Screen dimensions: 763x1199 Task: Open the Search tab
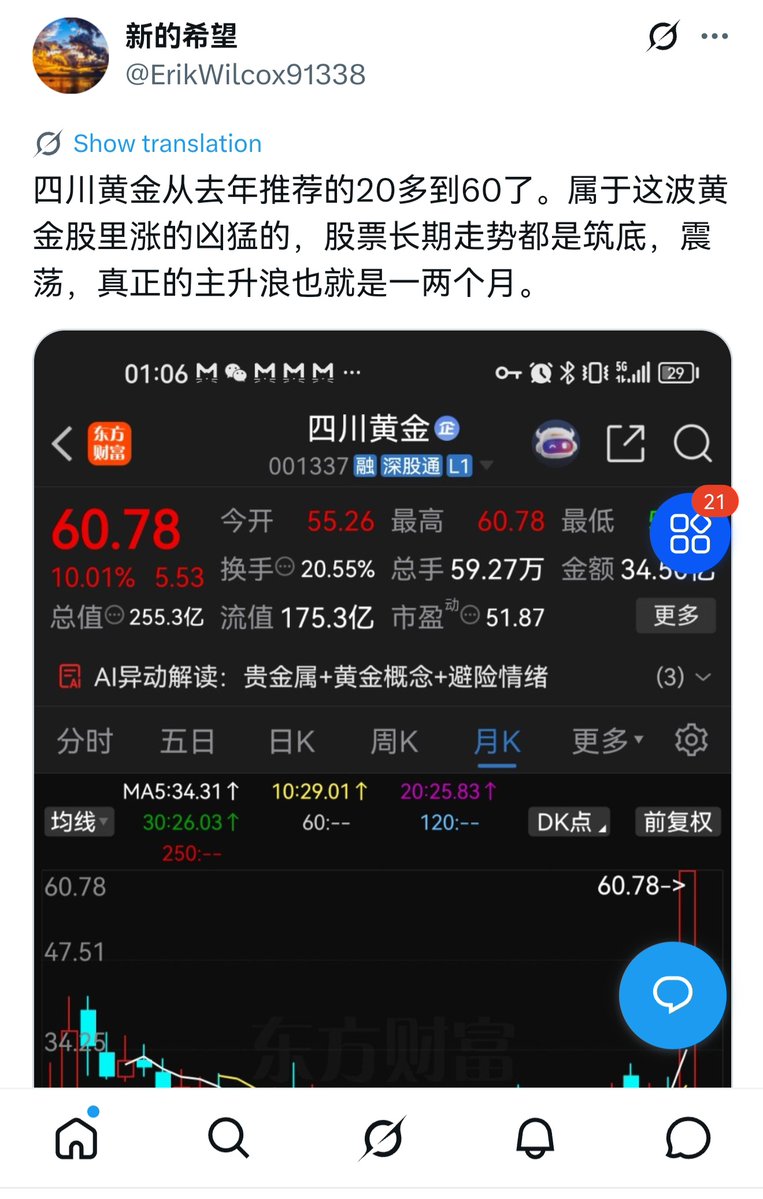[229, 1137]
